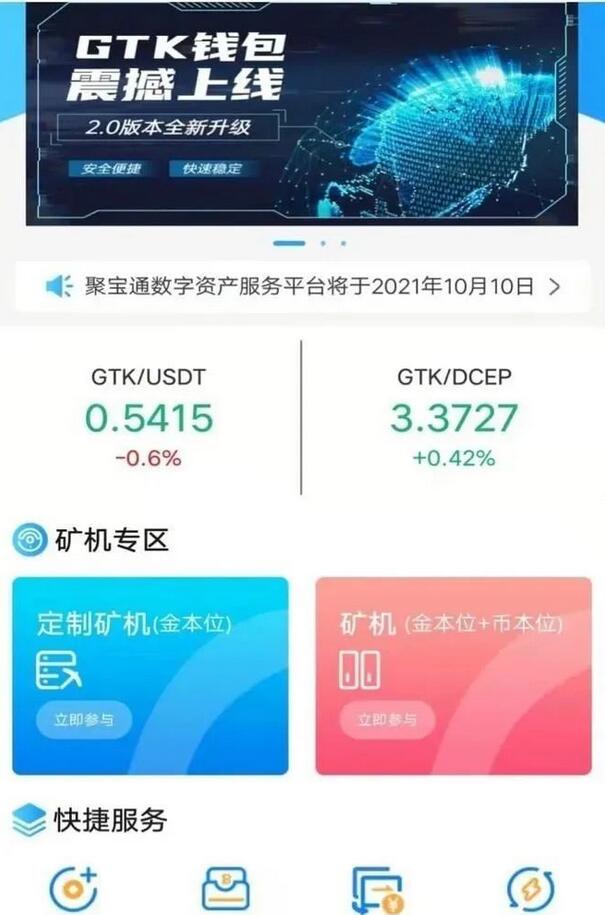
Task: Open the GTK/USDT trading pair
Action: (x=148, y=417)
